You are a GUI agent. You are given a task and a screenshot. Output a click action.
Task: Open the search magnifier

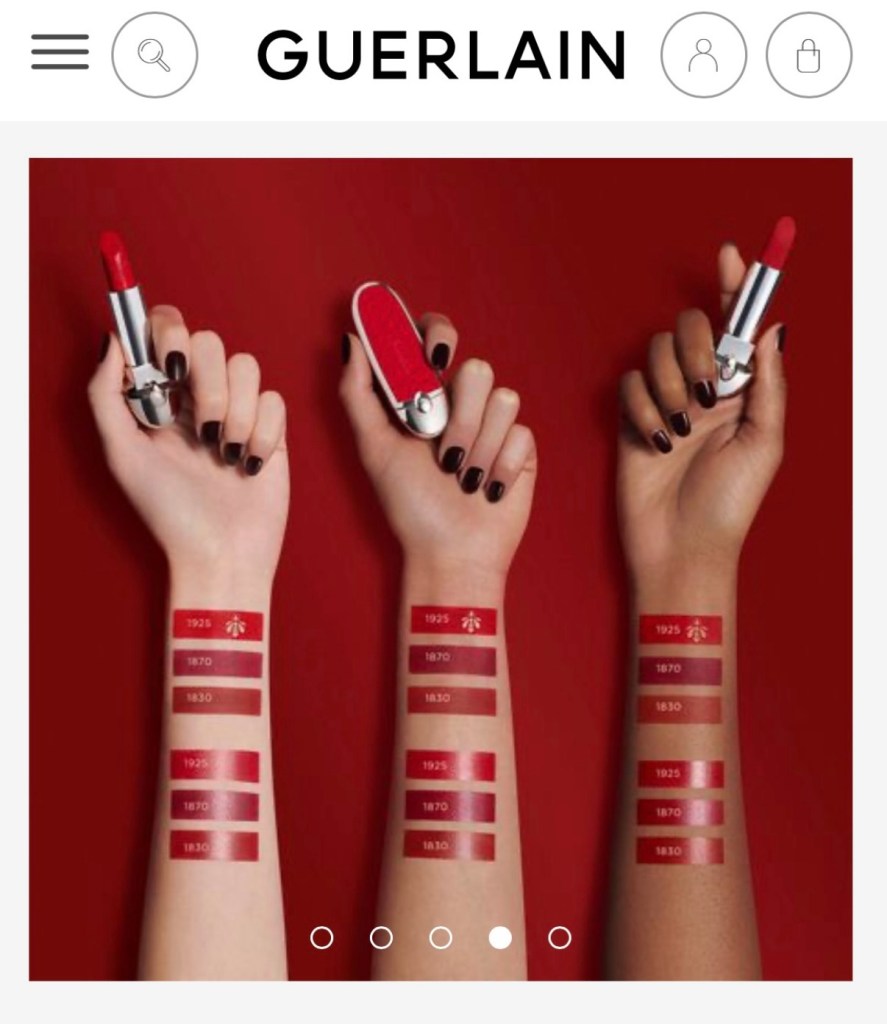pos(154,54)
